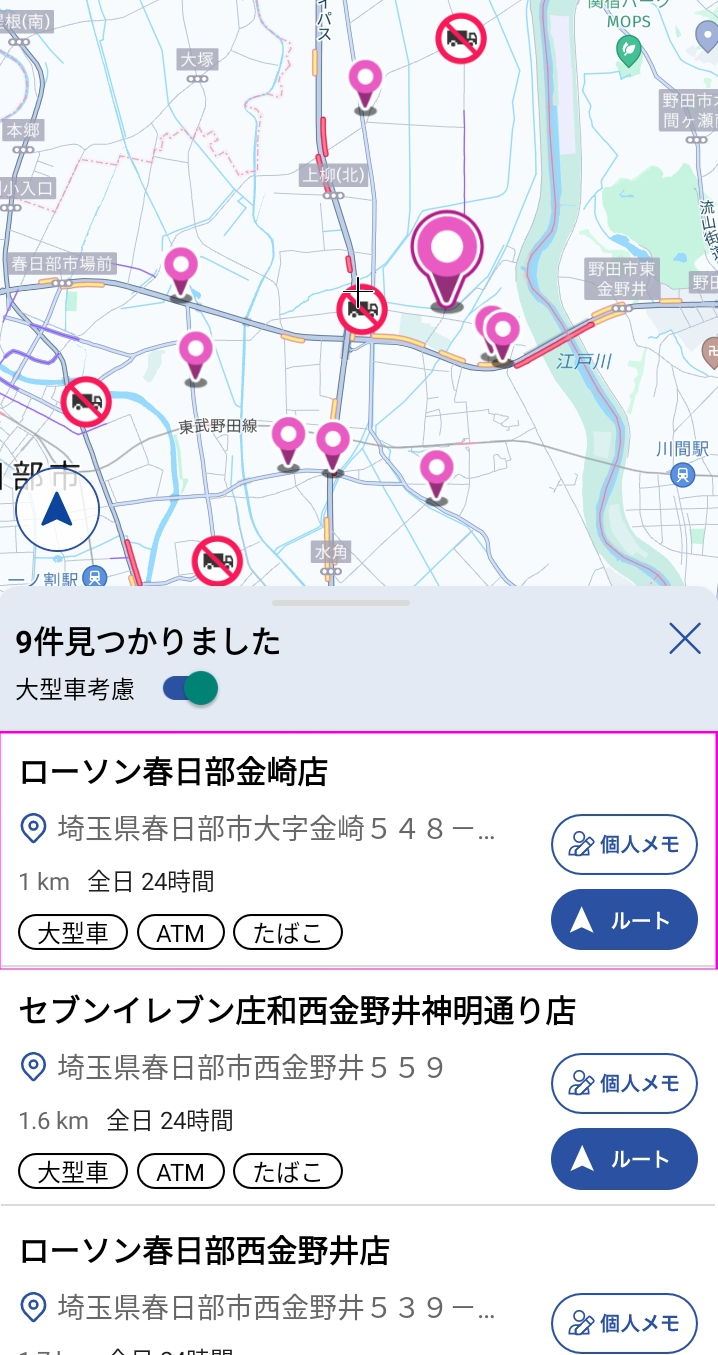Add 個人メモ for ローソン春日部西金野井店
The image size is (718, 1355).
(x=624, y=1323)
